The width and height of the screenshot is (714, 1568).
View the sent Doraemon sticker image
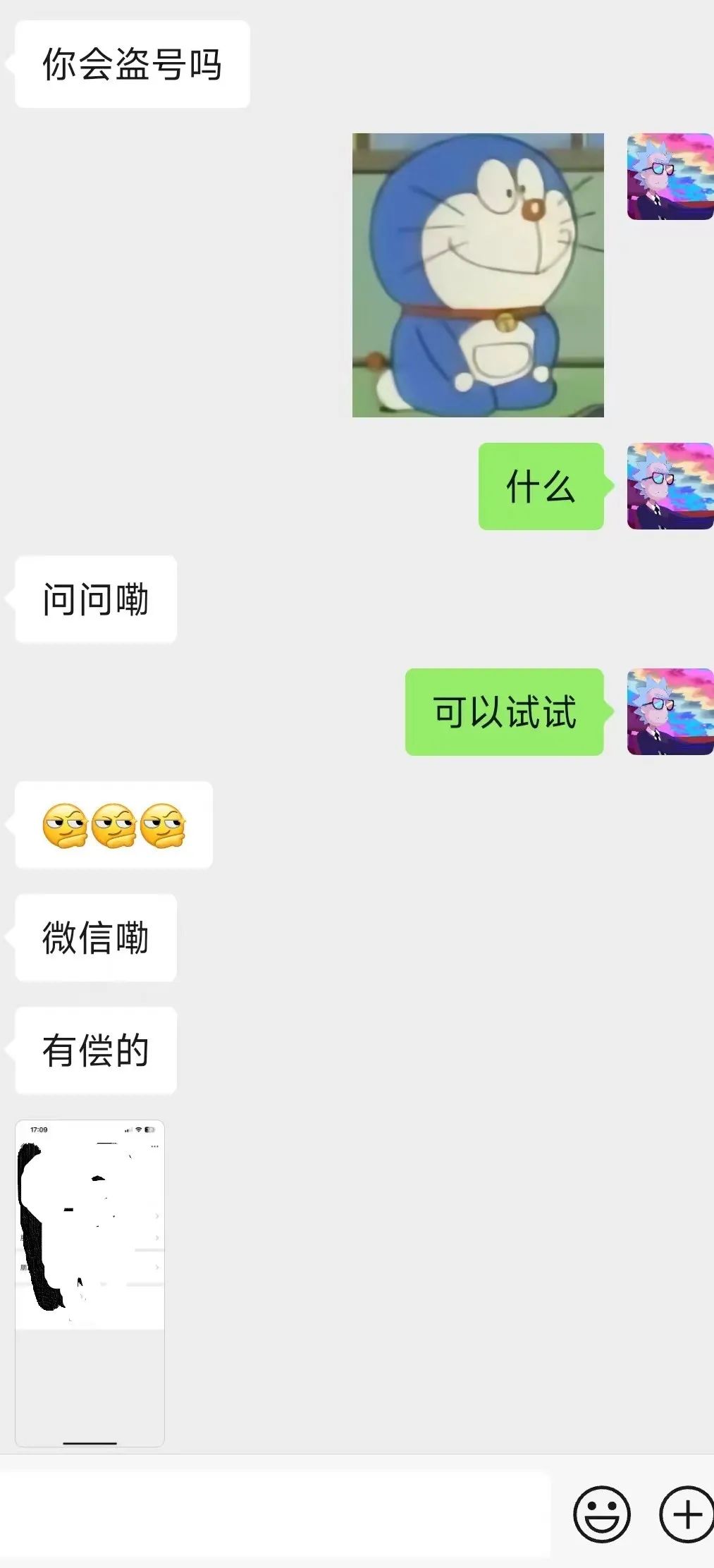click(478, 275)
